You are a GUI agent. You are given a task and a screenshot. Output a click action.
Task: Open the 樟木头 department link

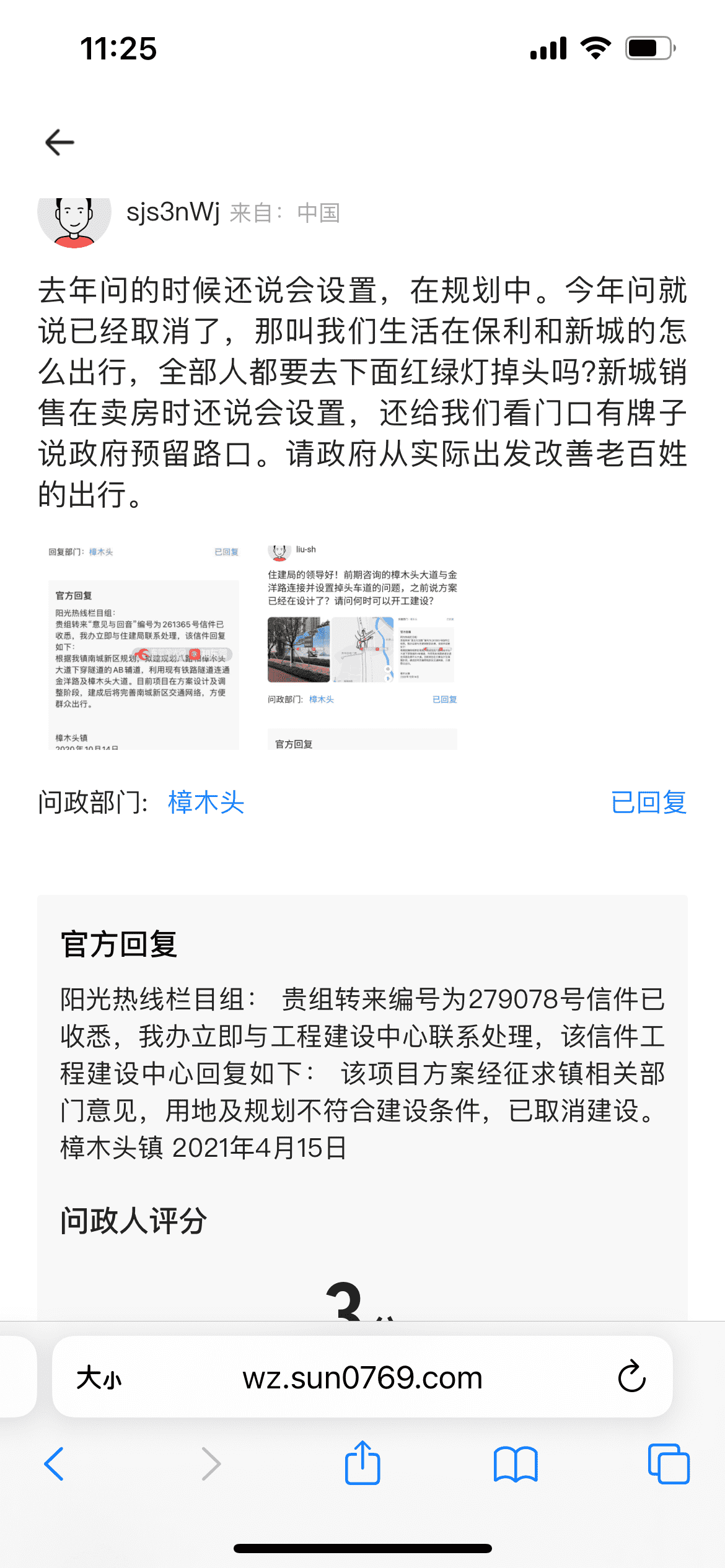tap(206, 803)
